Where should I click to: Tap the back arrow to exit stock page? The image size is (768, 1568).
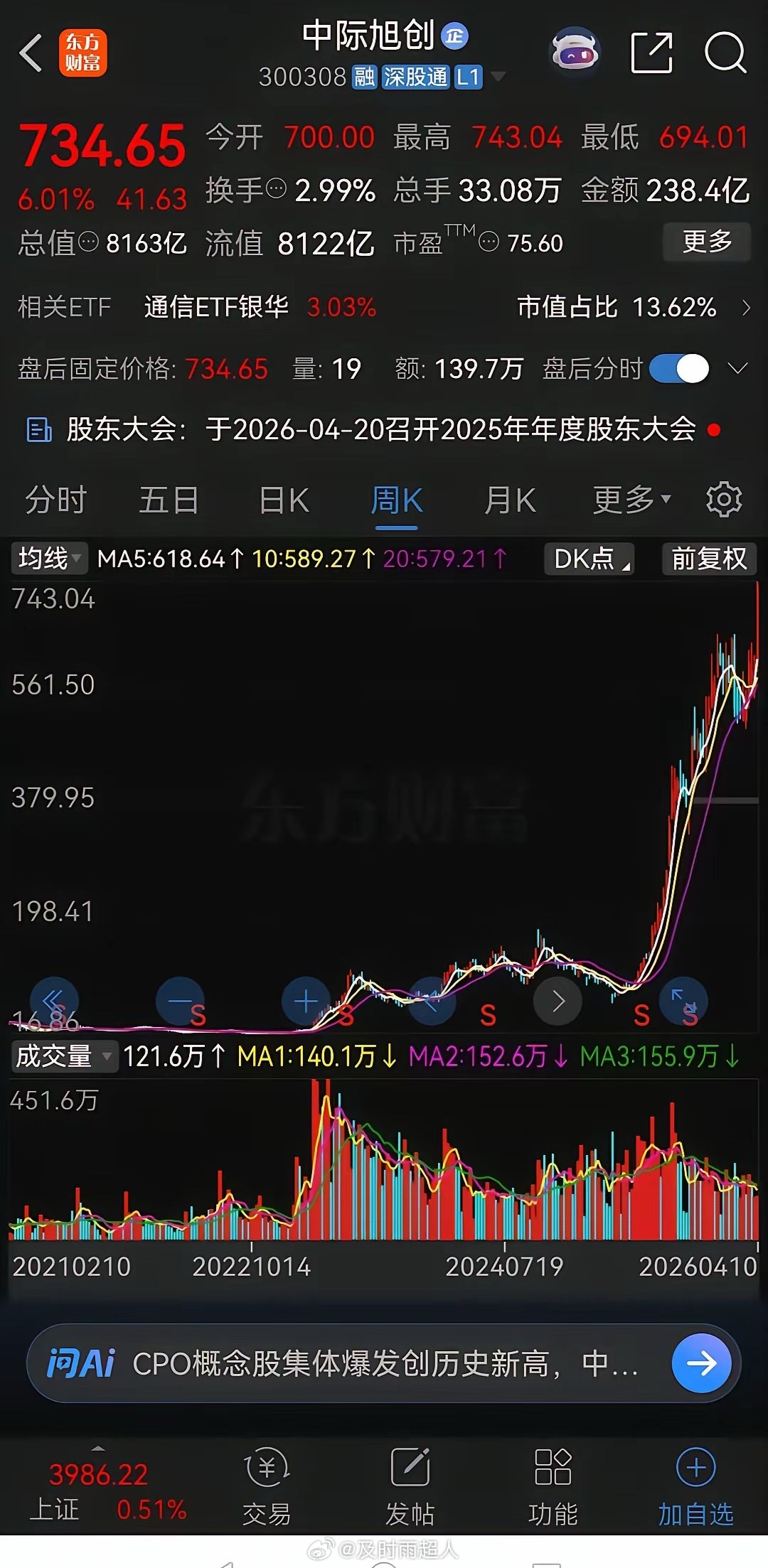coord(31,54)
